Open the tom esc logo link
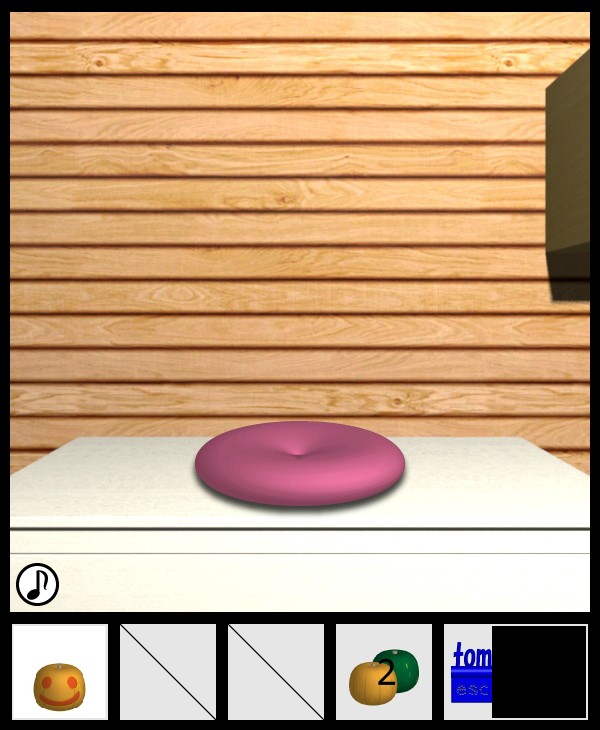 (x=469, y=672)
